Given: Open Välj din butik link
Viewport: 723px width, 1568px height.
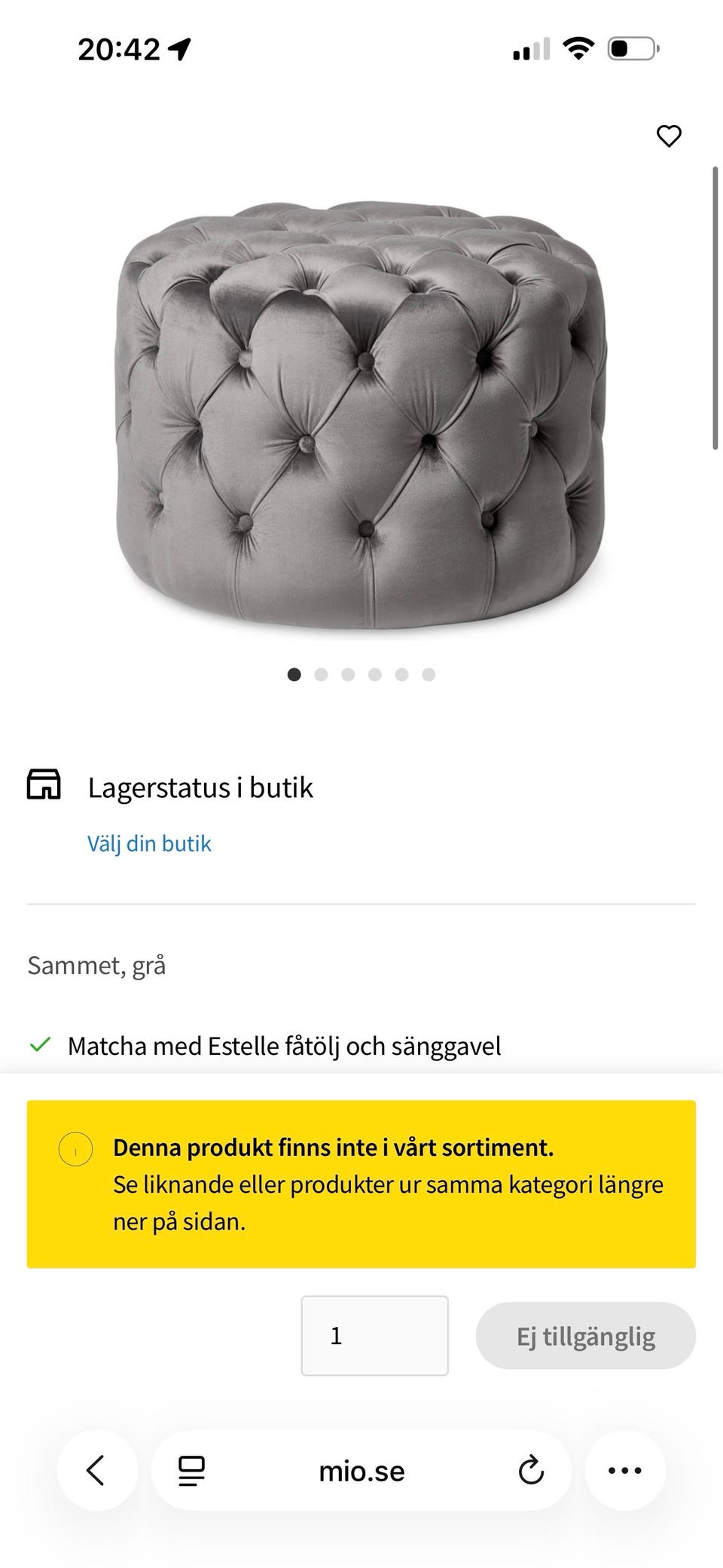Looking at the screenshot, I should tap(149, 843).
